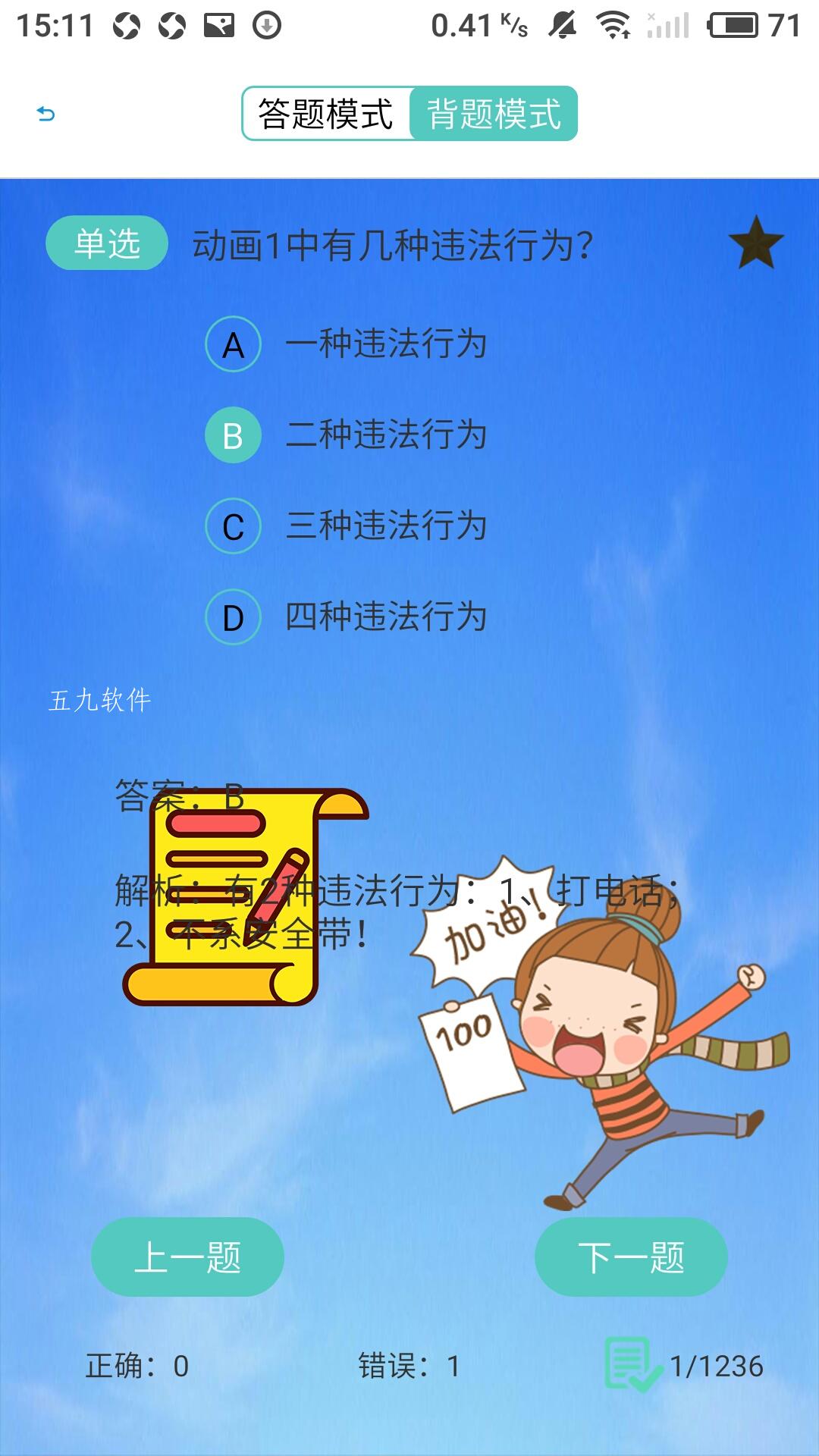The width and height of the screenshot is (819, 1456).
Task: Favorite this question with the star
Action: point(756,243)
